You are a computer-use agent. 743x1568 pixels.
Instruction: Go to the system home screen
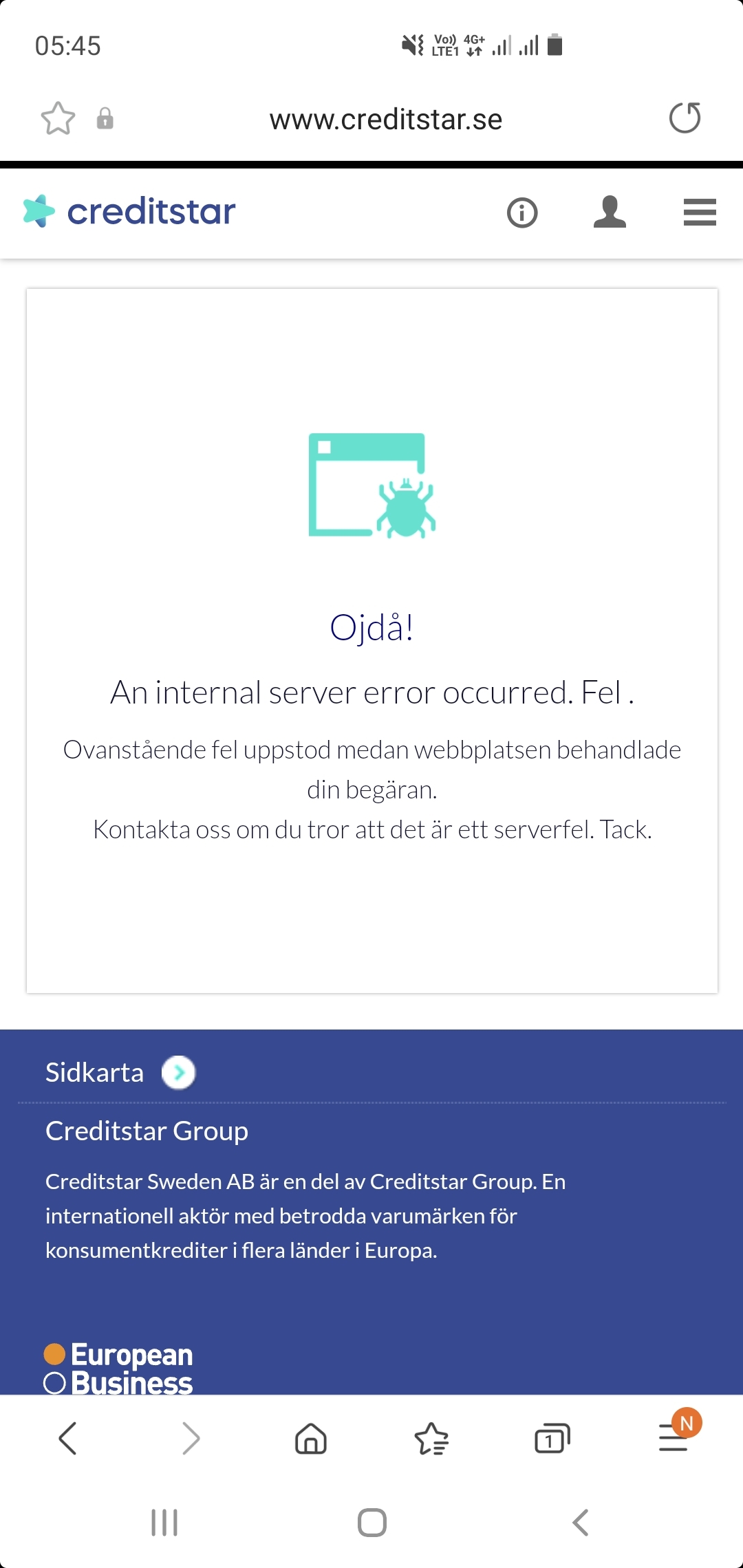pyautogui.click(x=371, y=1523)
